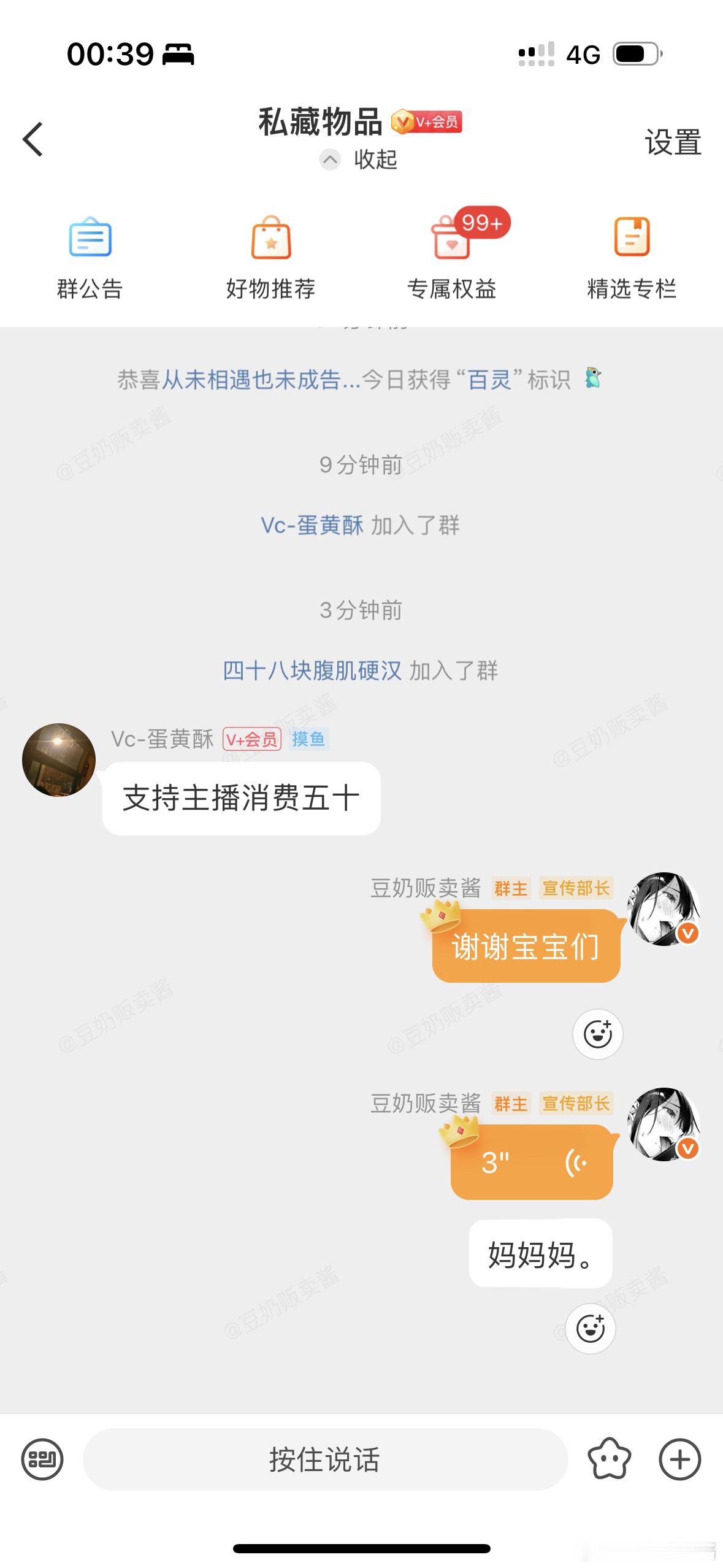The width and height of the screenshot is (723, 1568).
Task: Add emoji reaction to 谢谢宝宝们 message
Action: pos(597,1034)
